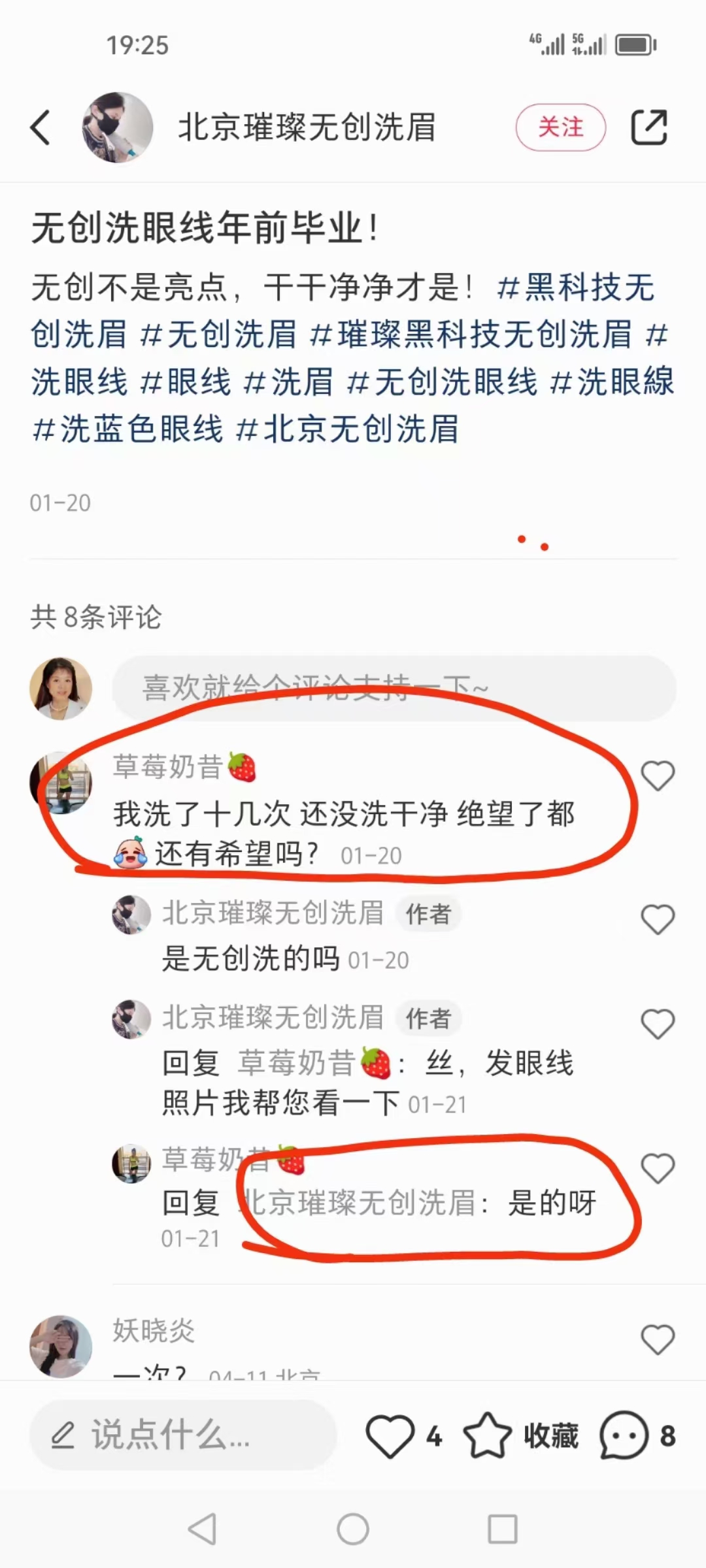Like 草莓奶昔's reply 是的呀

tap(658, 1168)
